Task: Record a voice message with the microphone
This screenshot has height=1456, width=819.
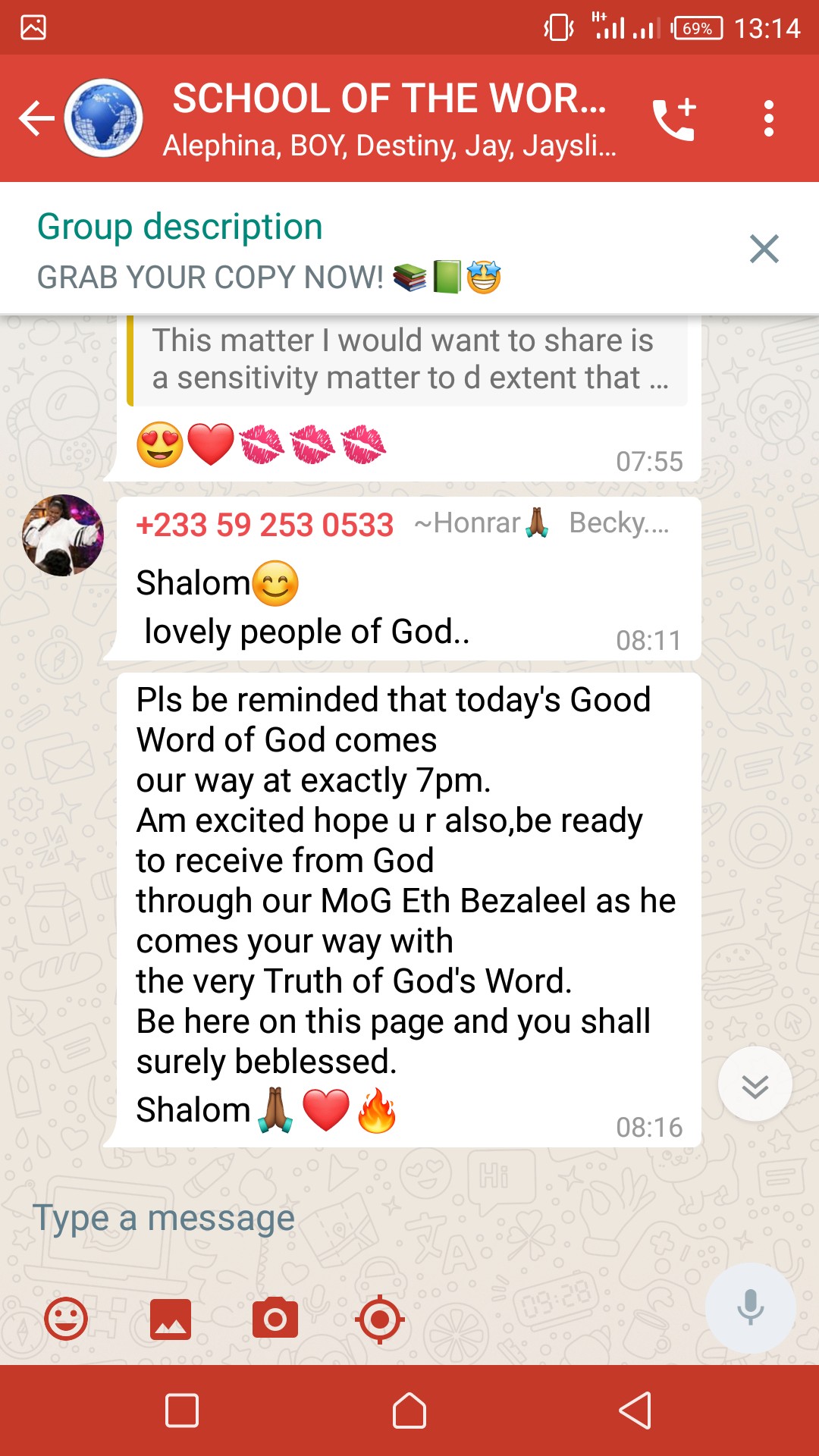Action: (750, 1307)
